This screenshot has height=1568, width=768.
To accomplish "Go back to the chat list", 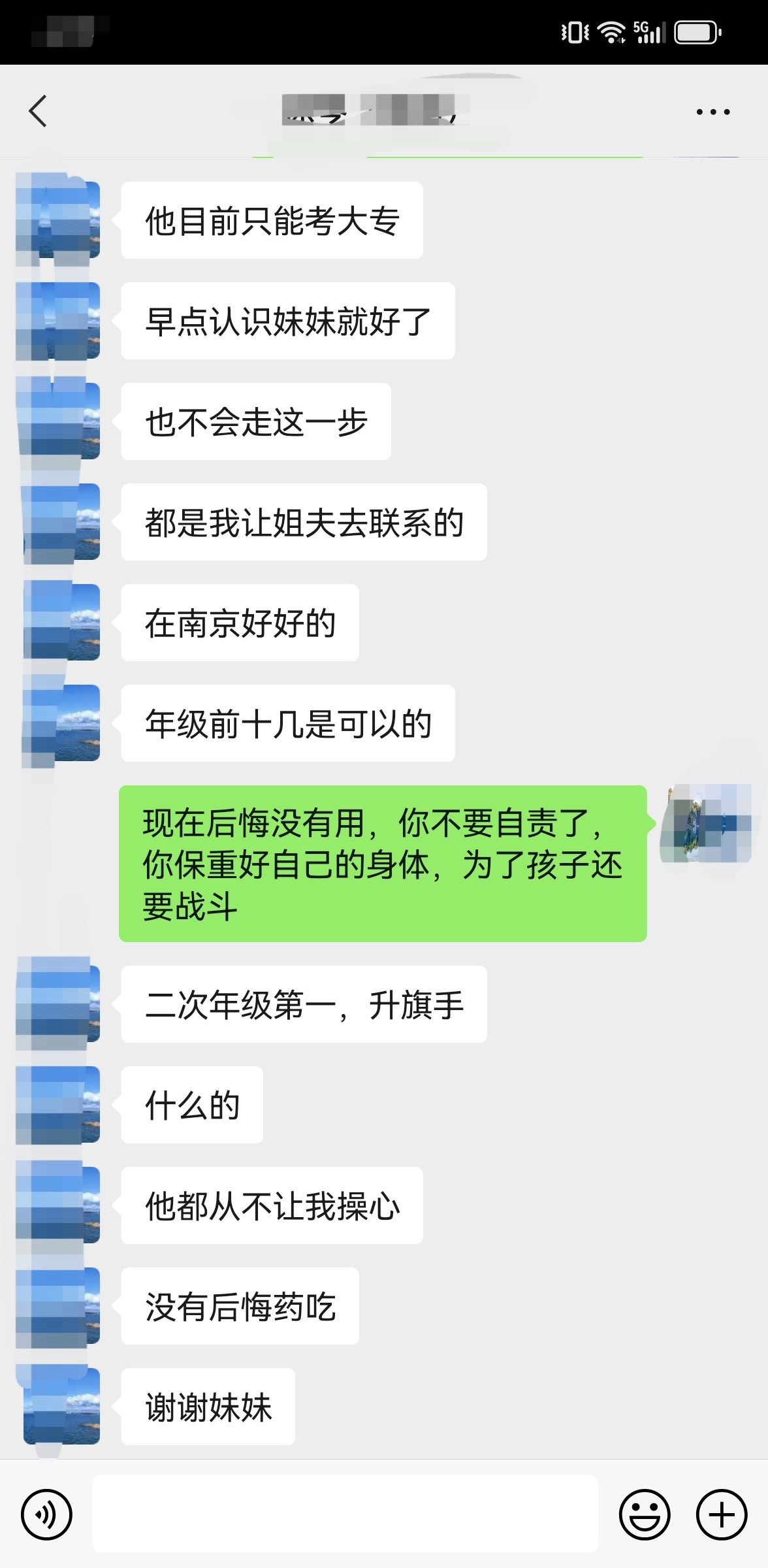I will tap(38, 111).
